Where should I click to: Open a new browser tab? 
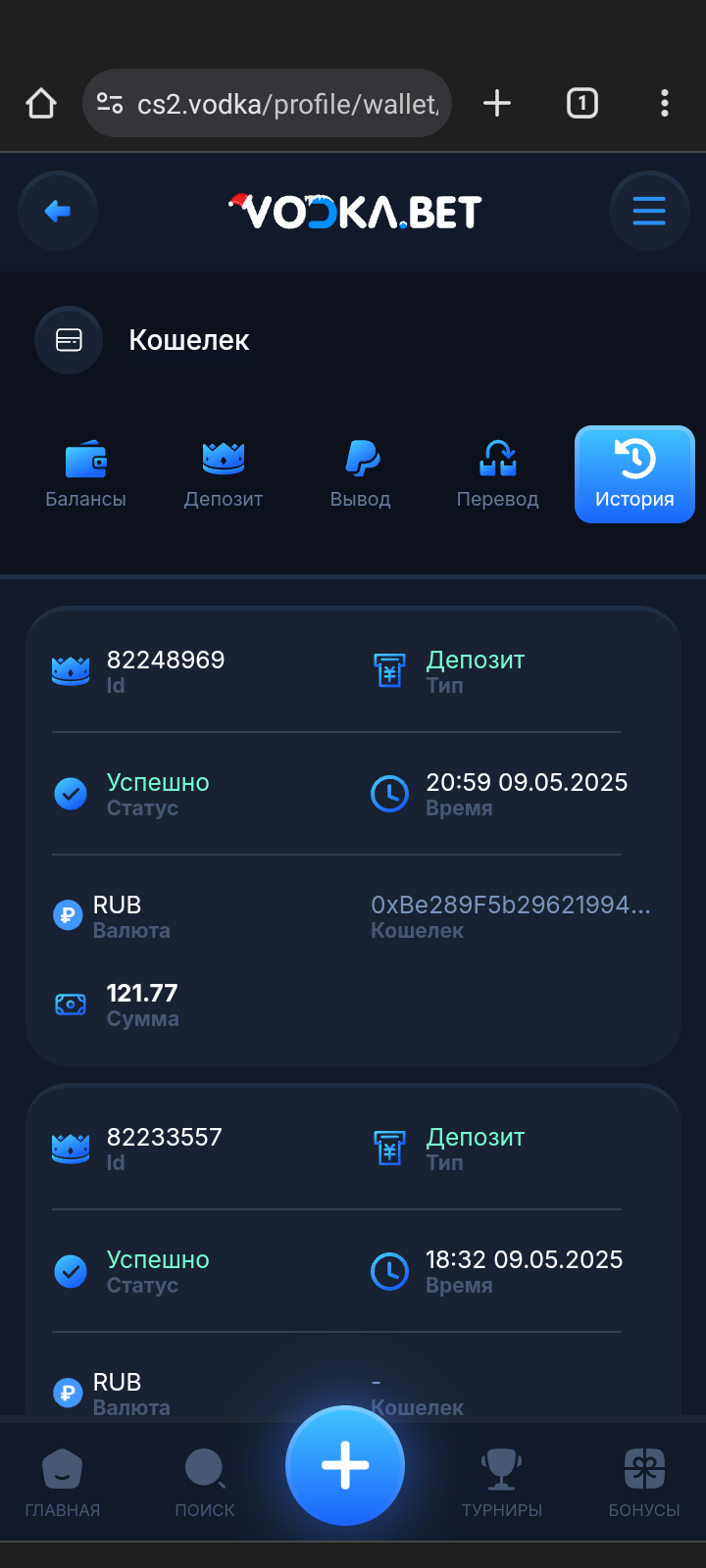[x=497, y=103]
